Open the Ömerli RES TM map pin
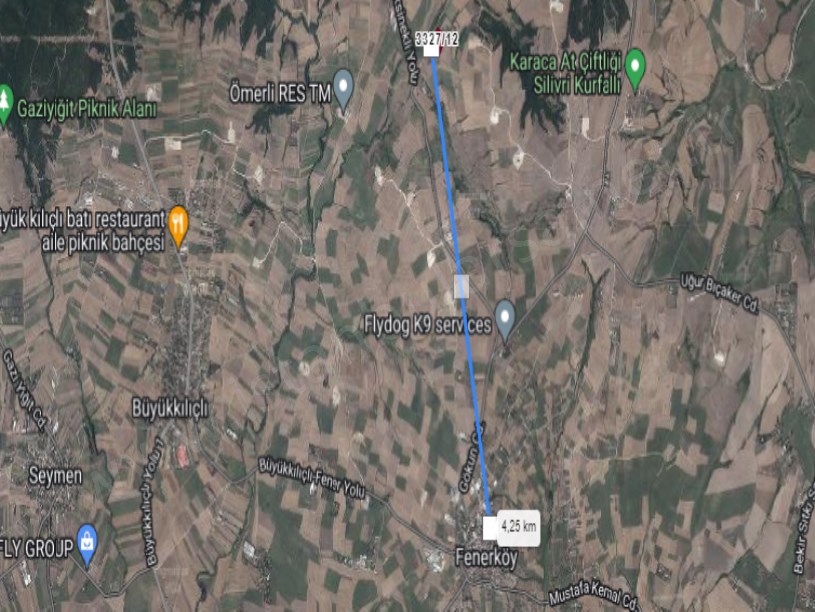 [x=344, y=88]
